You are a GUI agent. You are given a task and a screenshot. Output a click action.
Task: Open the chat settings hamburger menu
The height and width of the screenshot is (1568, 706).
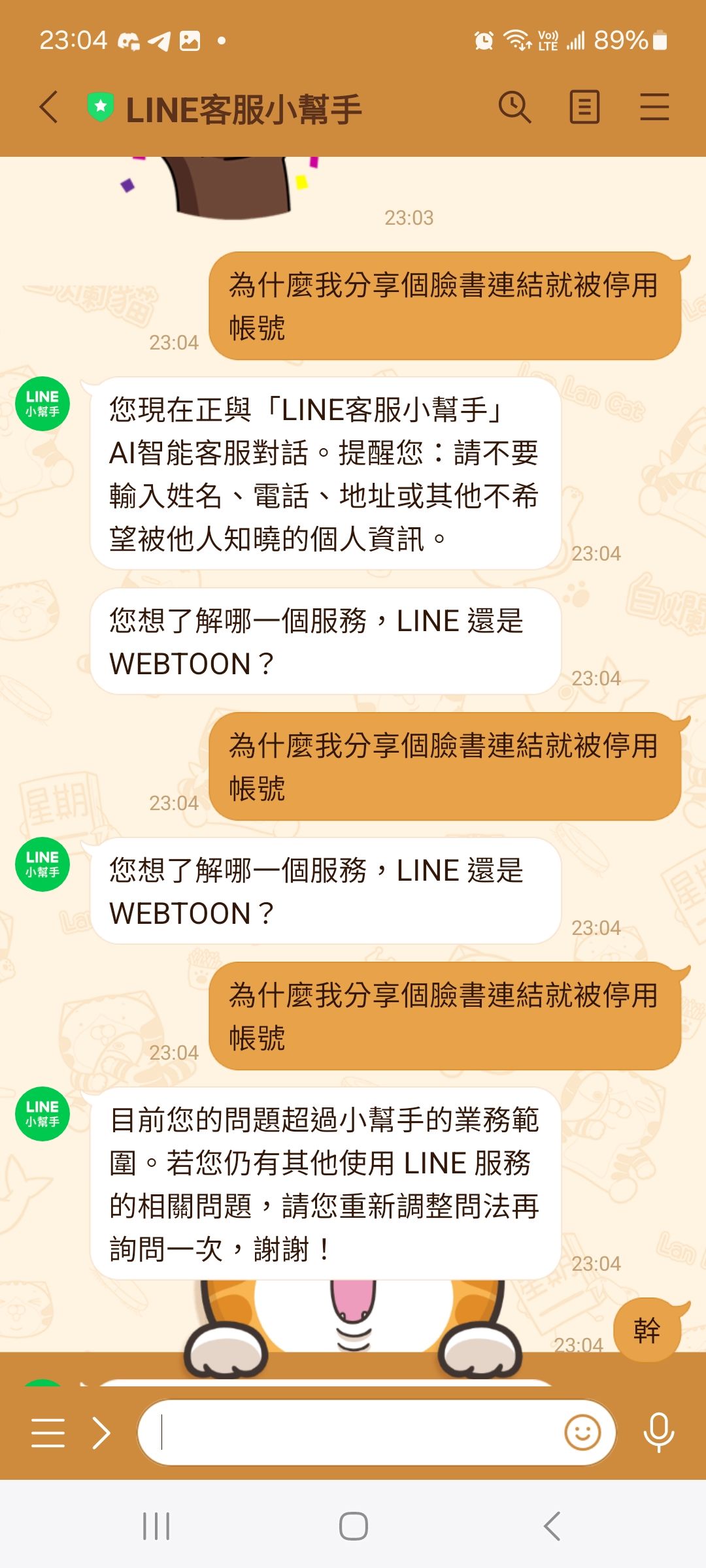(654, 107)
